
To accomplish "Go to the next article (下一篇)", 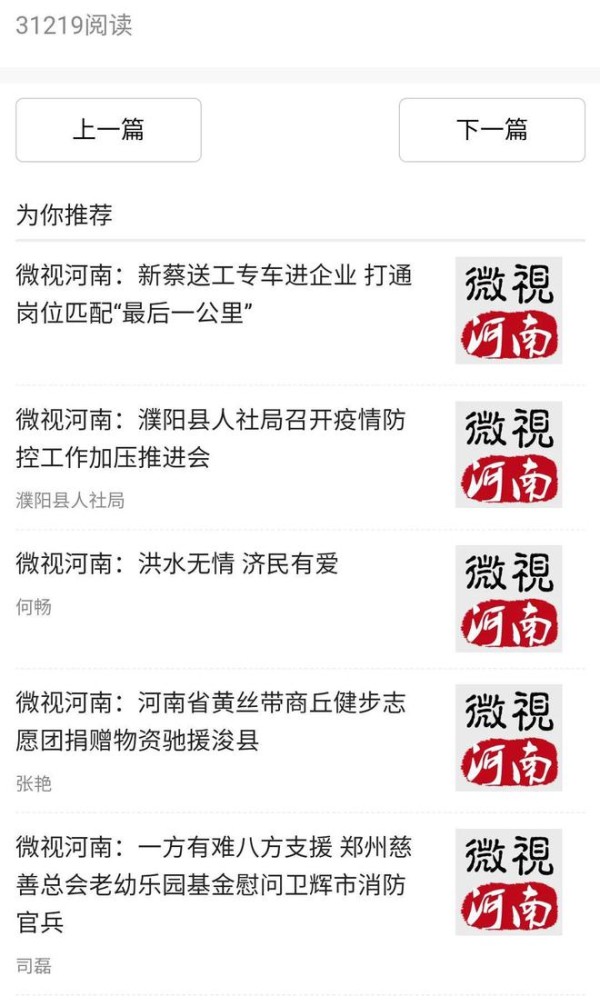I will click(x=491, y=130).
